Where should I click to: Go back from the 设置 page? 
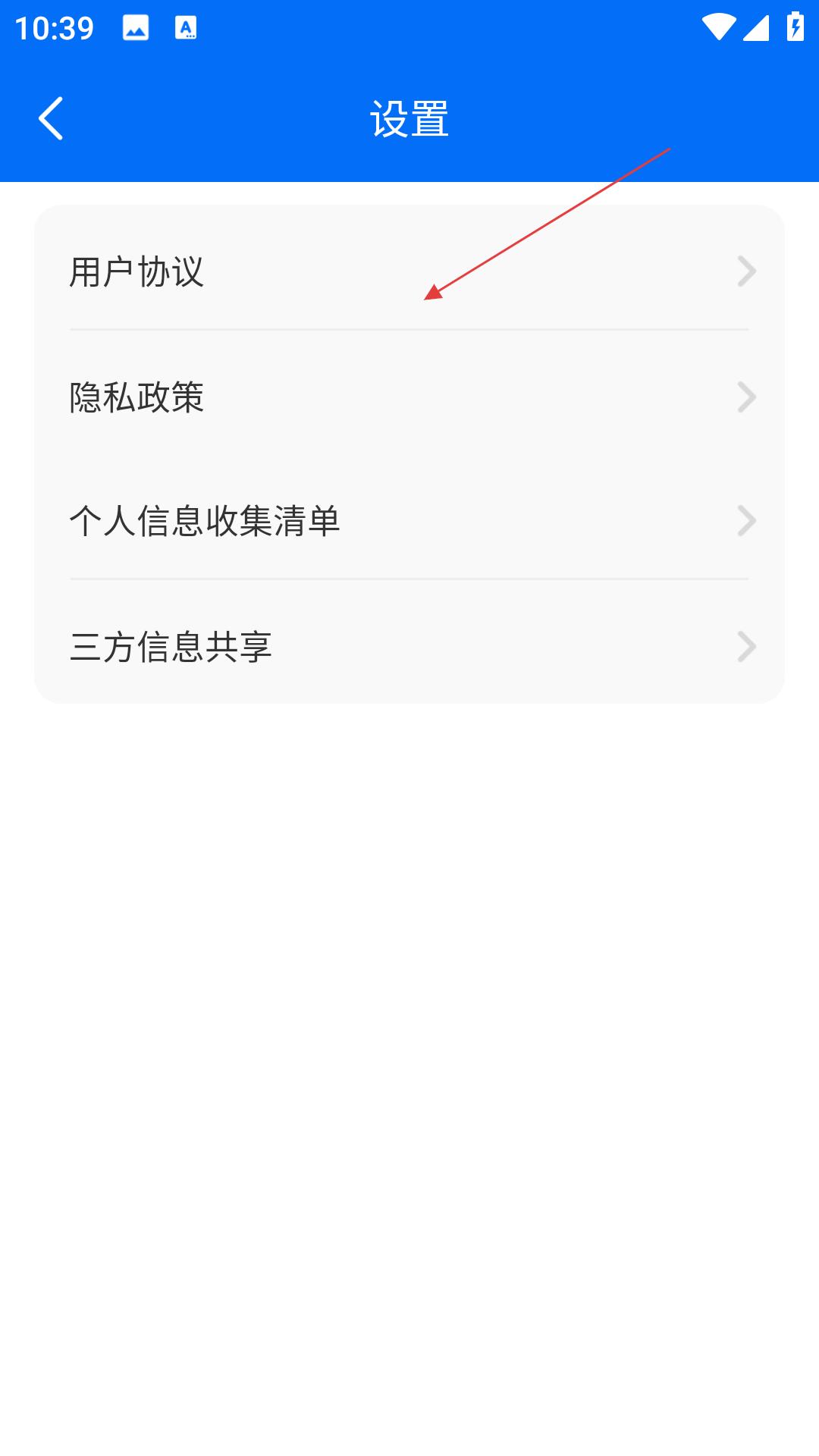coord(51,118)
